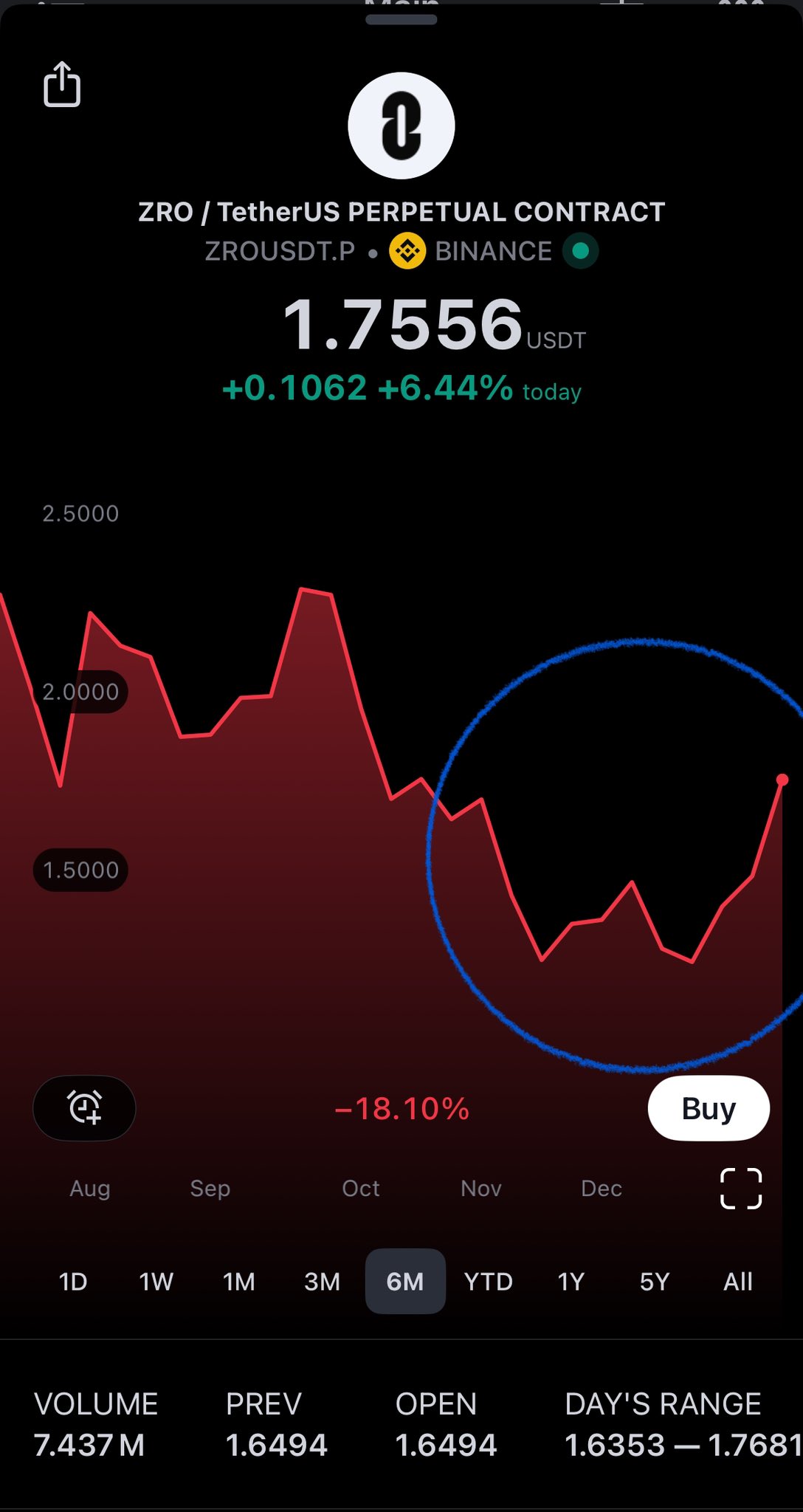The image size is (803, 1512).
Task: Switch to the YTD range
Action: point(489,1282)
